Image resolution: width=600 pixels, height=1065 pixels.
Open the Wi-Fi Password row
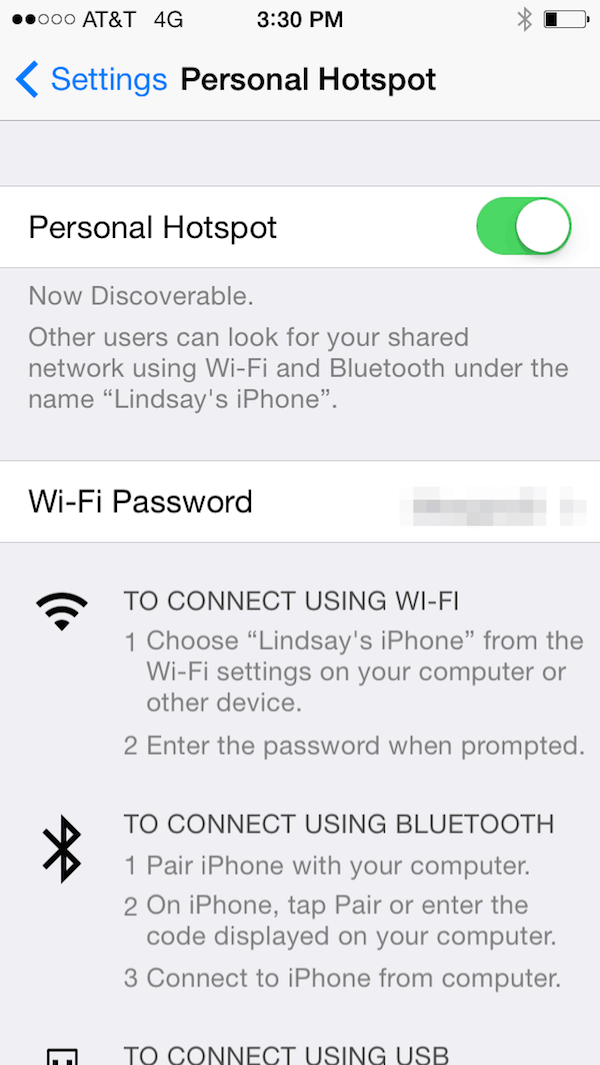point(300,501)
